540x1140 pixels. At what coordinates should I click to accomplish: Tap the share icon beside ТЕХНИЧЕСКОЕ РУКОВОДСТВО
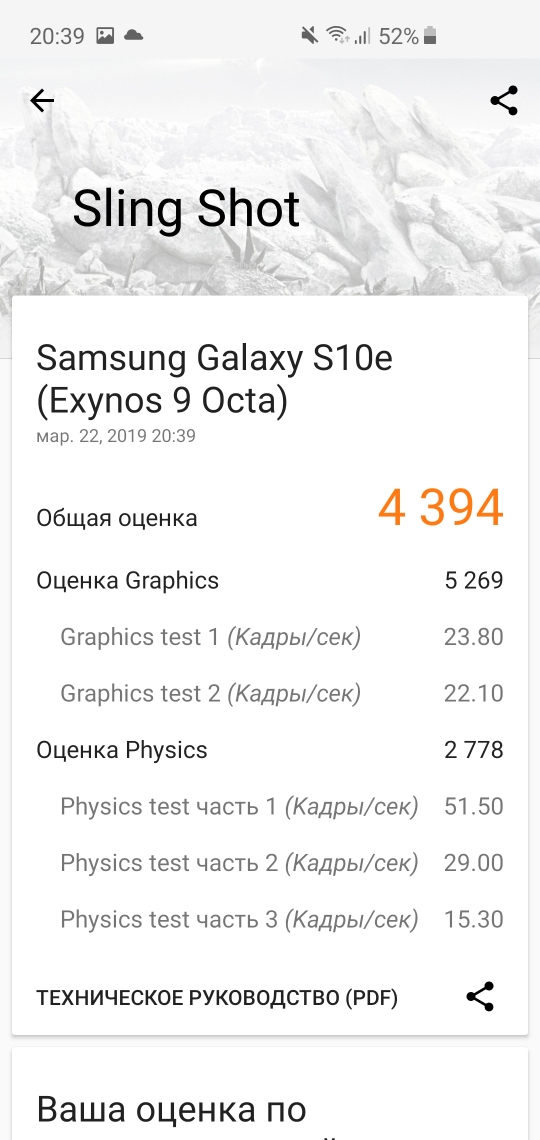coord(480,997)
